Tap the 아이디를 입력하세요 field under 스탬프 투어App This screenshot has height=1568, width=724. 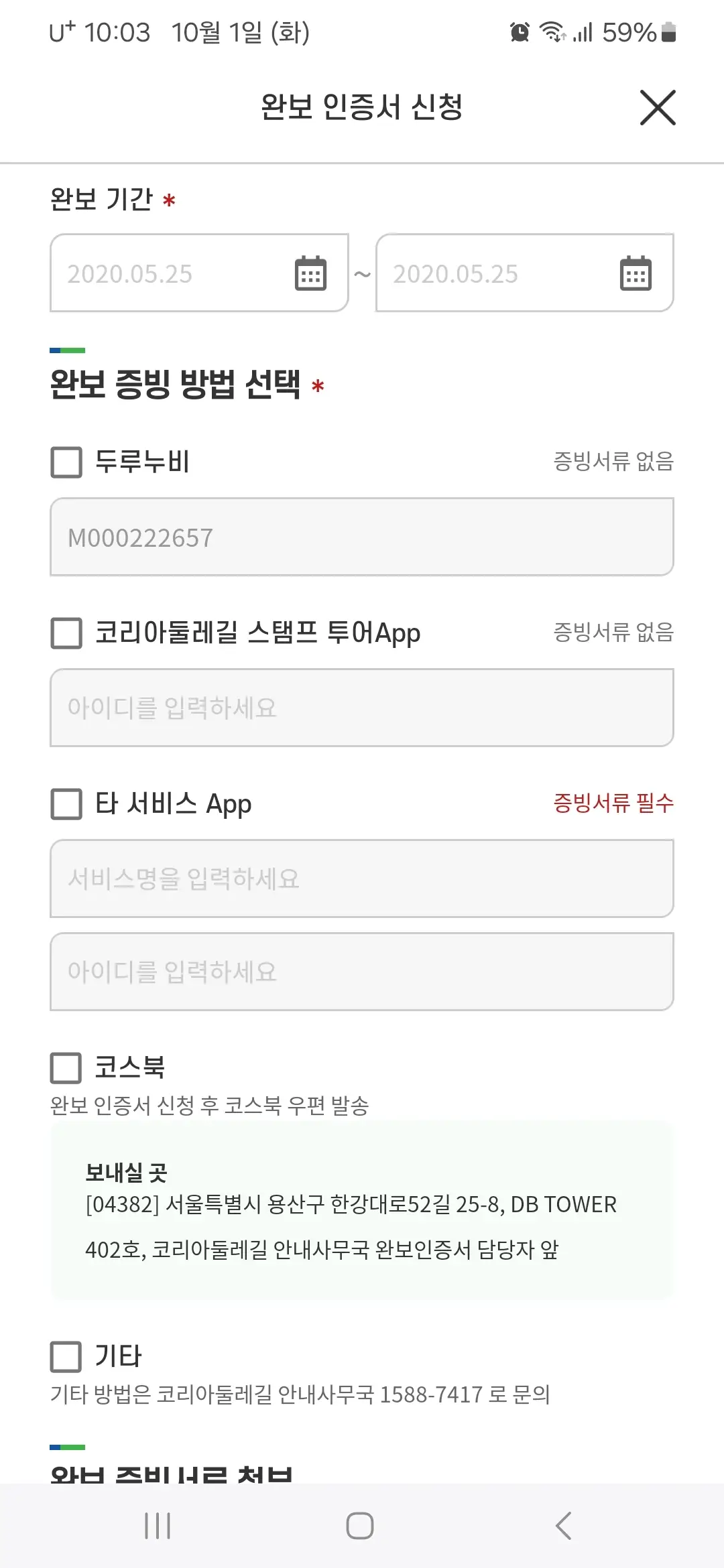tap(361, 707)
